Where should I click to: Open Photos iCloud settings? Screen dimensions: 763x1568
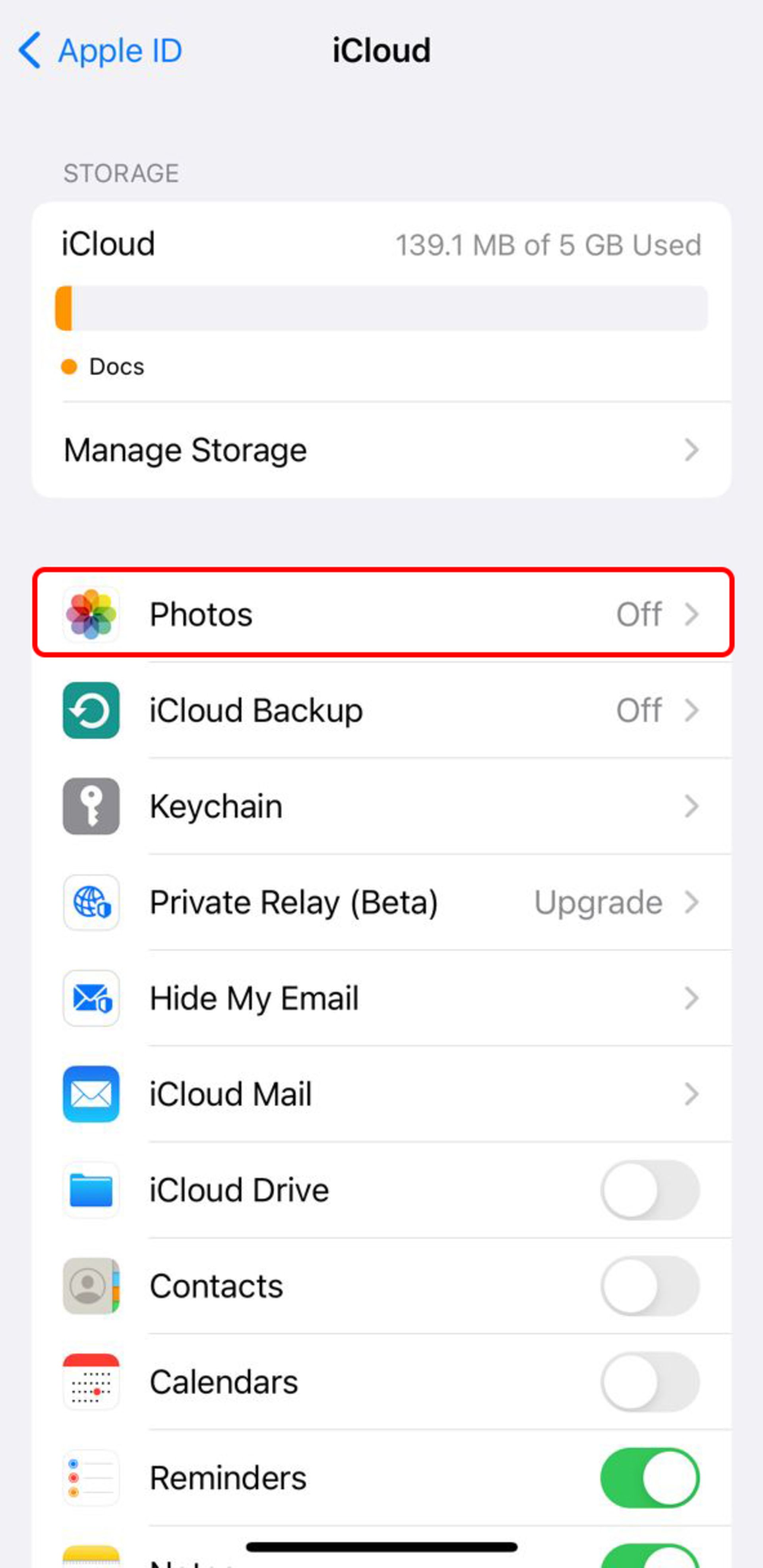pos(381,613)
